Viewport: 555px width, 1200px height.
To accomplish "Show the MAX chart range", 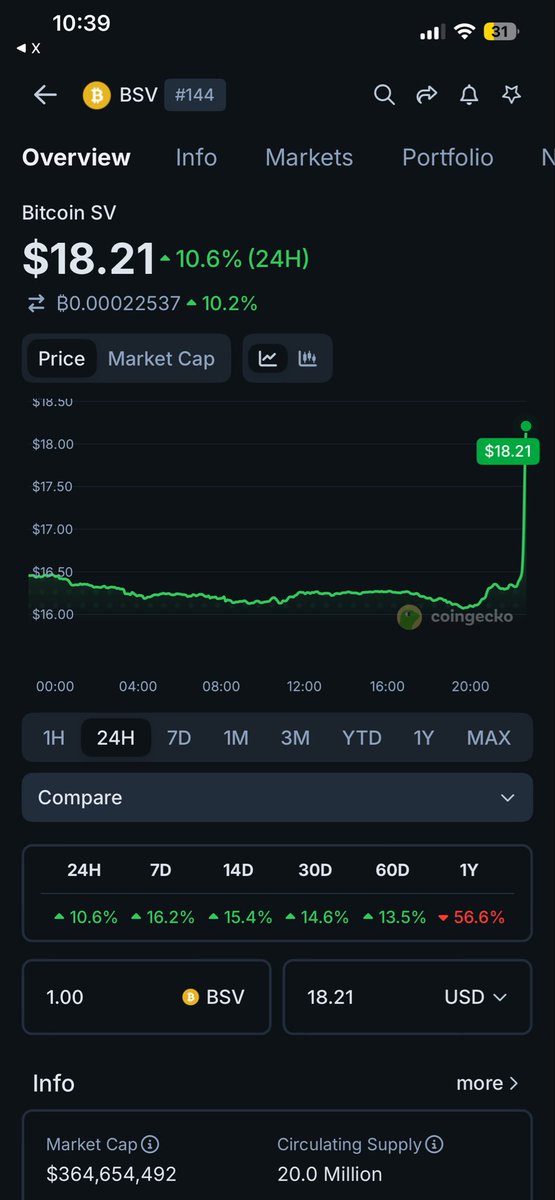I will (x=489, y=738).
